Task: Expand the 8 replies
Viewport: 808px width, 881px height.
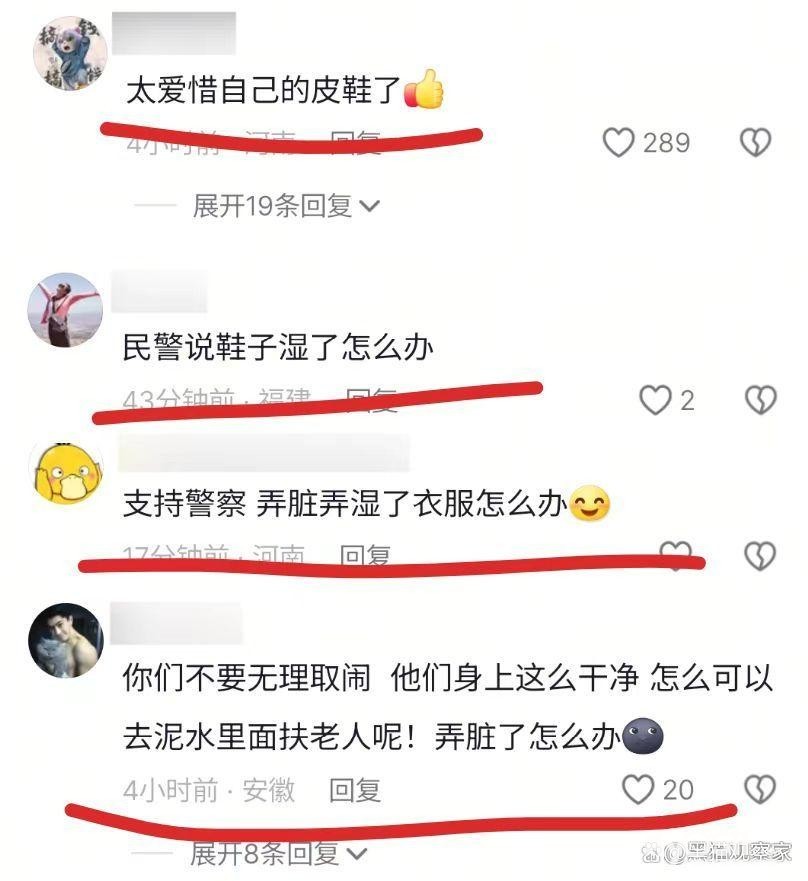Action: point(276,854)
